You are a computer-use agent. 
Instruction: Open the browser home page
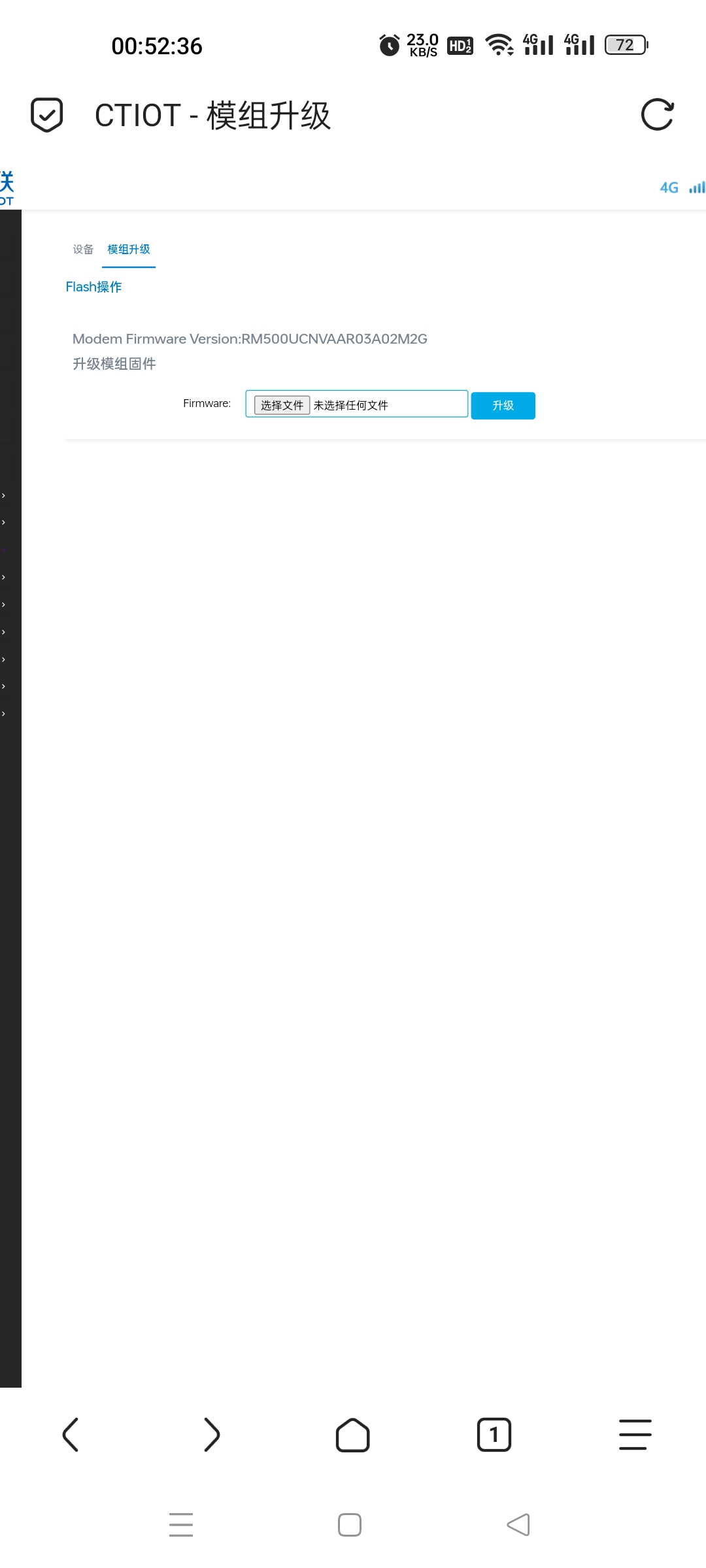point(352,1435)
